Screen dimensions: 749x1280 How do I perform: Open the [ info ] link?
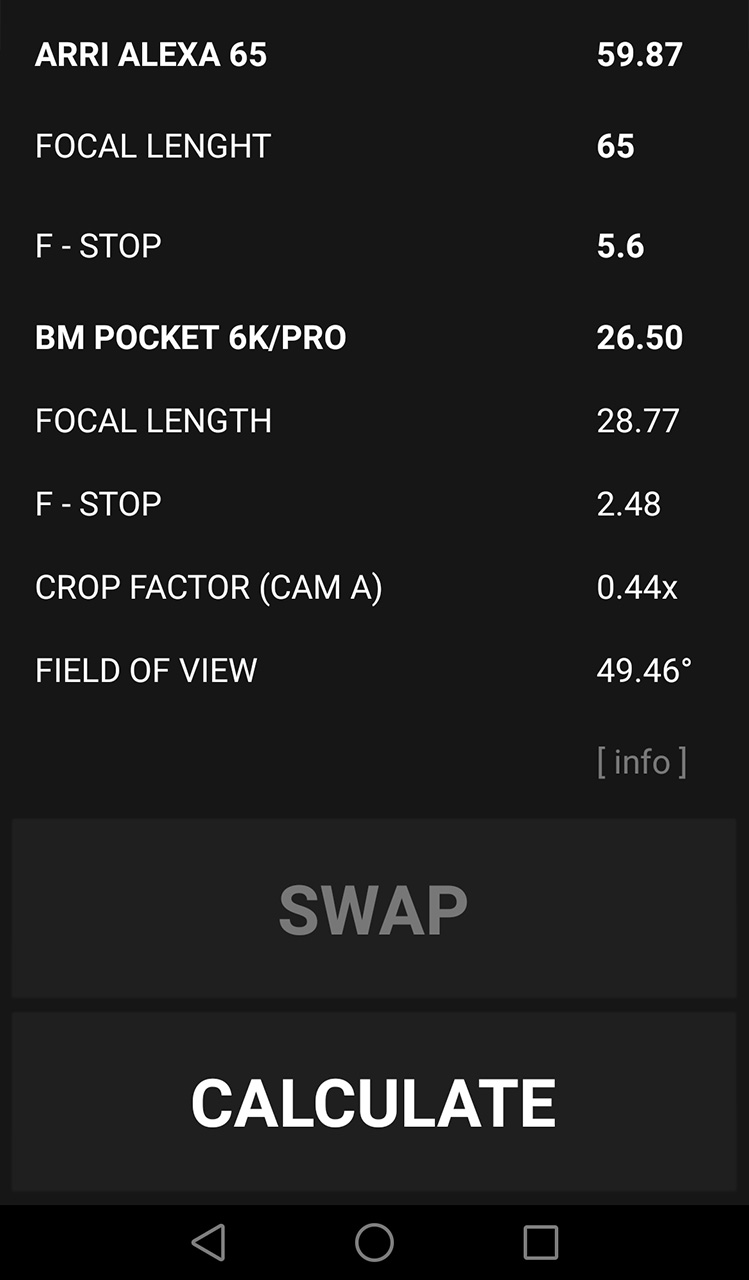(641, 762)
